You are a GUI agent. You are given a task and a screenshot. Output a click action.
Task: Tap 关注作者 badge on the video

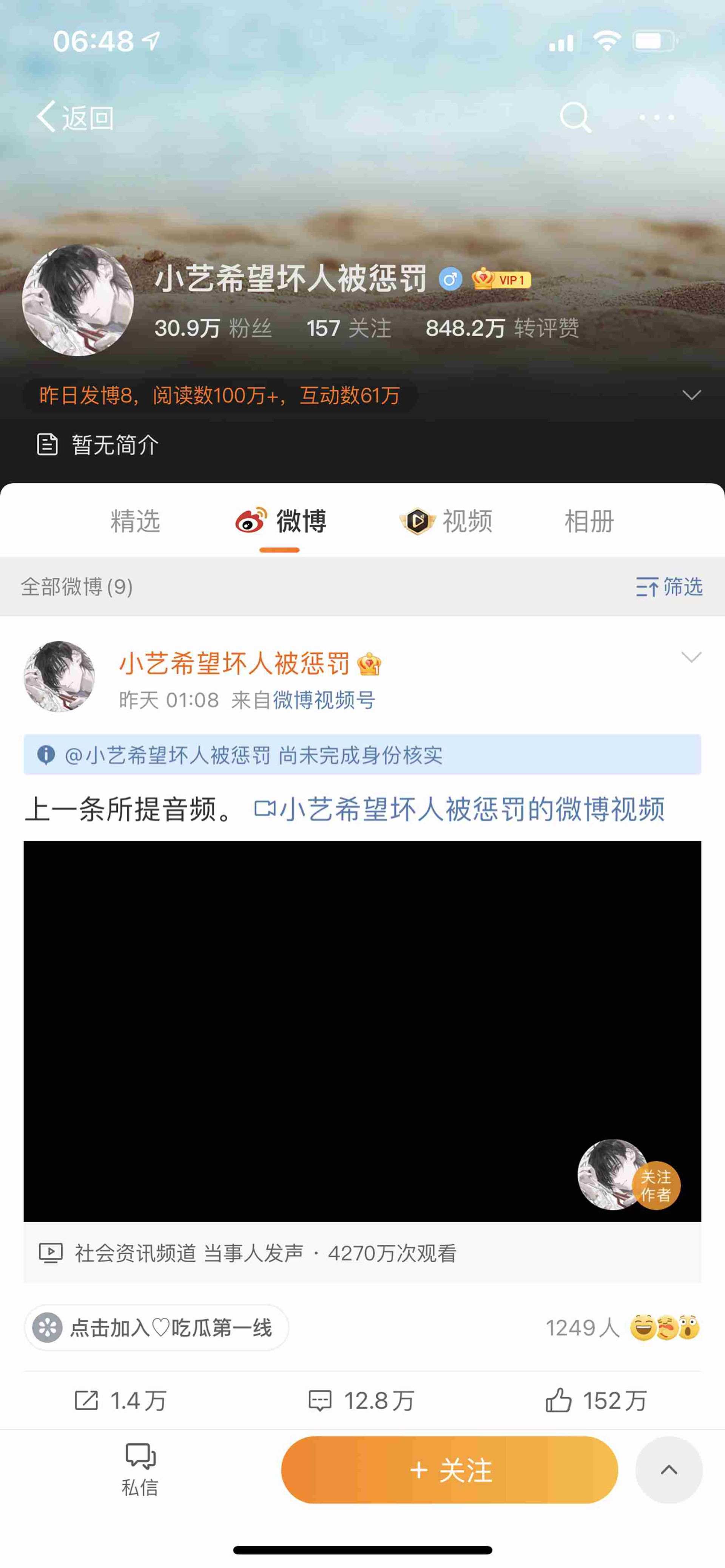click(x=656, y=1185)
